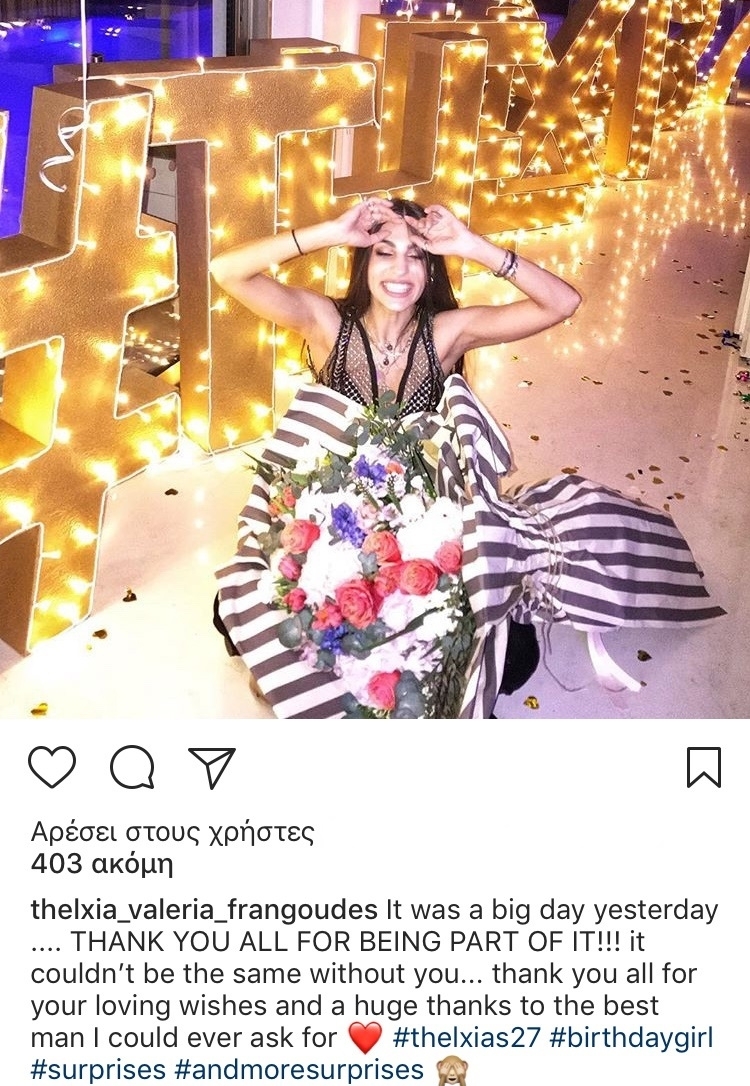
Task: Like the post with the heart icon
Action: 52,768
